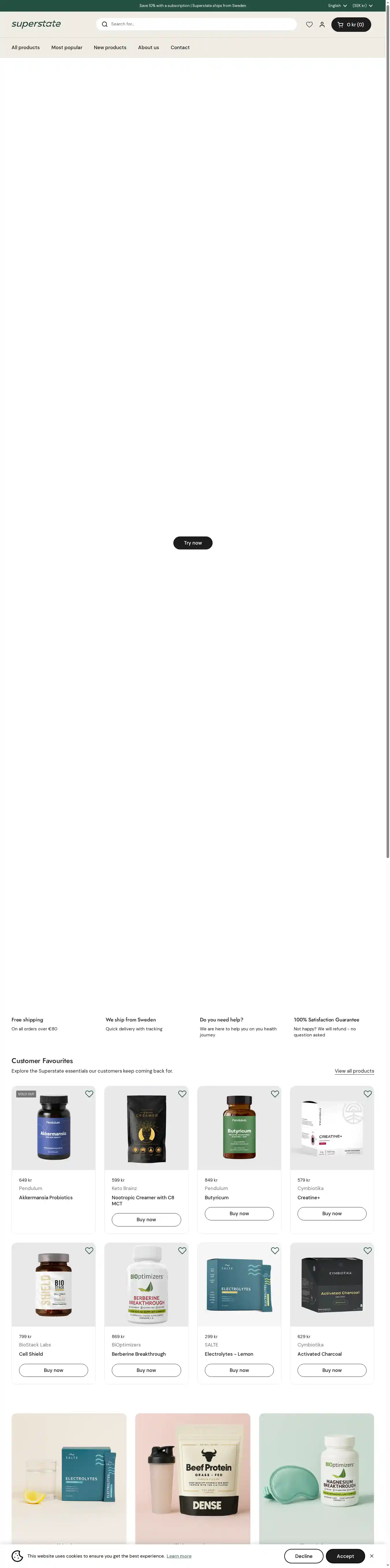Dismiss the cookie banner
This screenshot has width=390, height=1568.
point(372,1556)
